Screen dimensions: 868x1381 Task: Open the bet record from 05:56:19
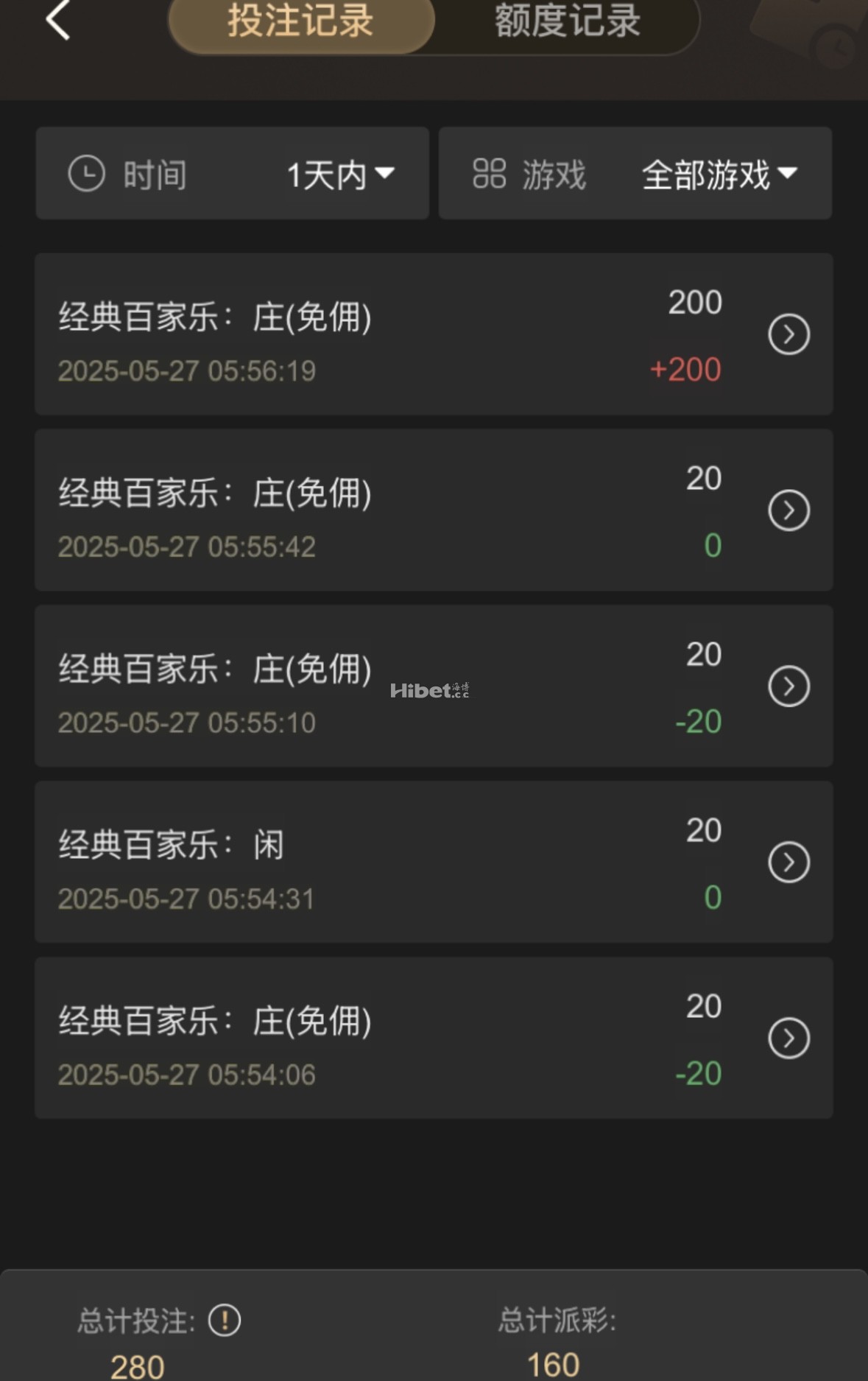coord(788,334)
